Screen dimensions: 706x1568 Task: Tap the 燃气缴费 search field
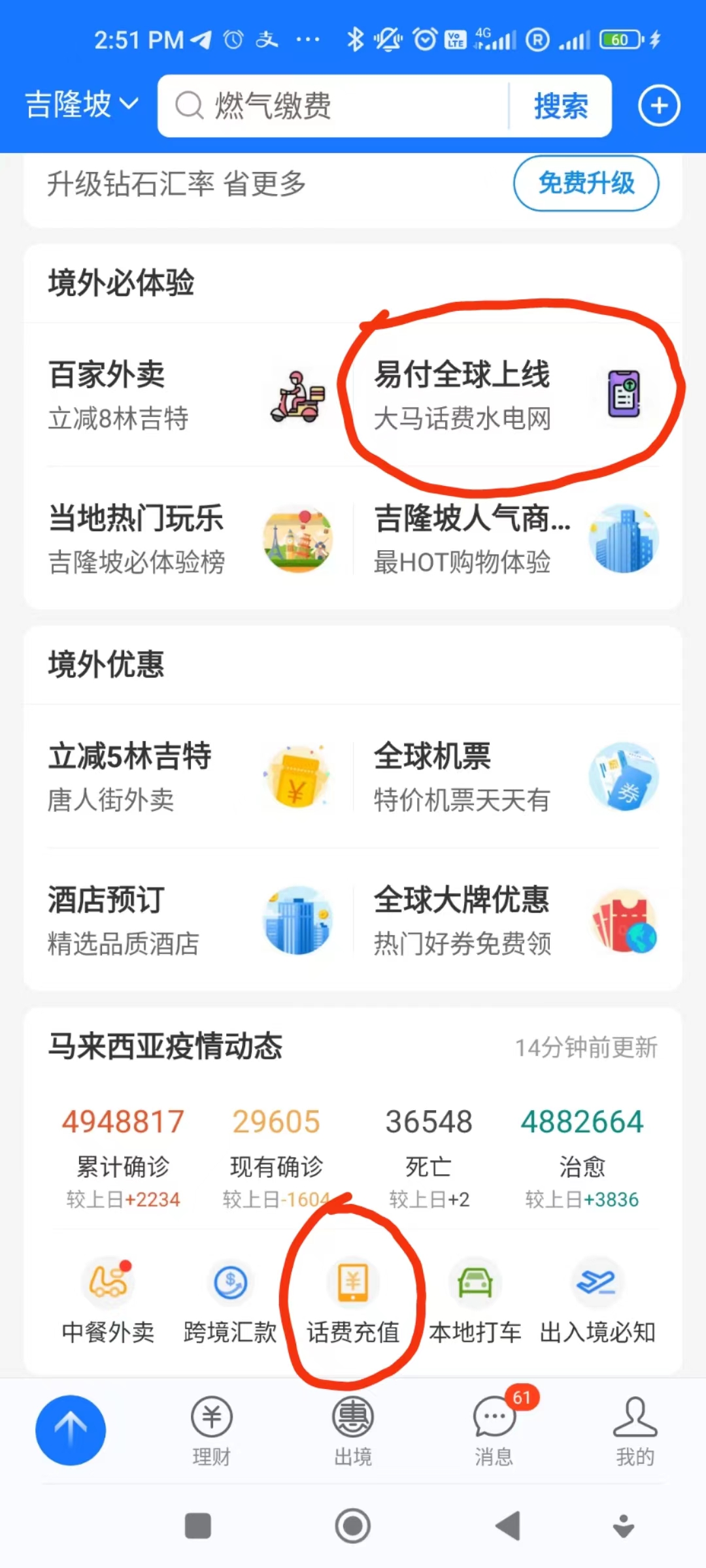click(333, 106)
